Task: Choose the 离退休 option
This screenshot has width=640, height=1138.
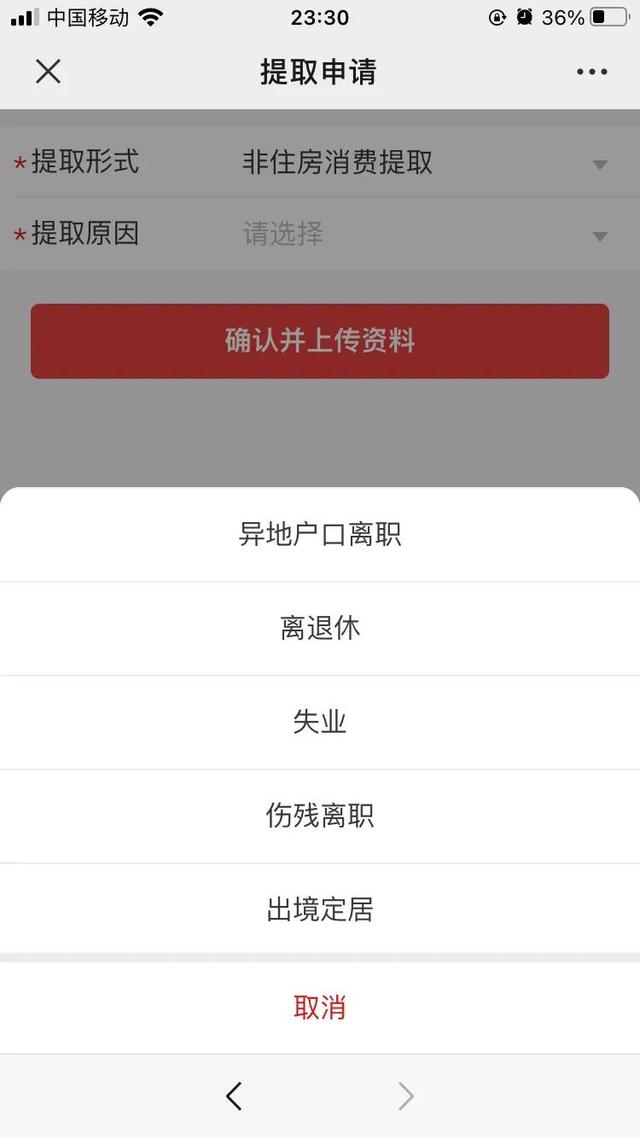Action: [x=320, y=628]
